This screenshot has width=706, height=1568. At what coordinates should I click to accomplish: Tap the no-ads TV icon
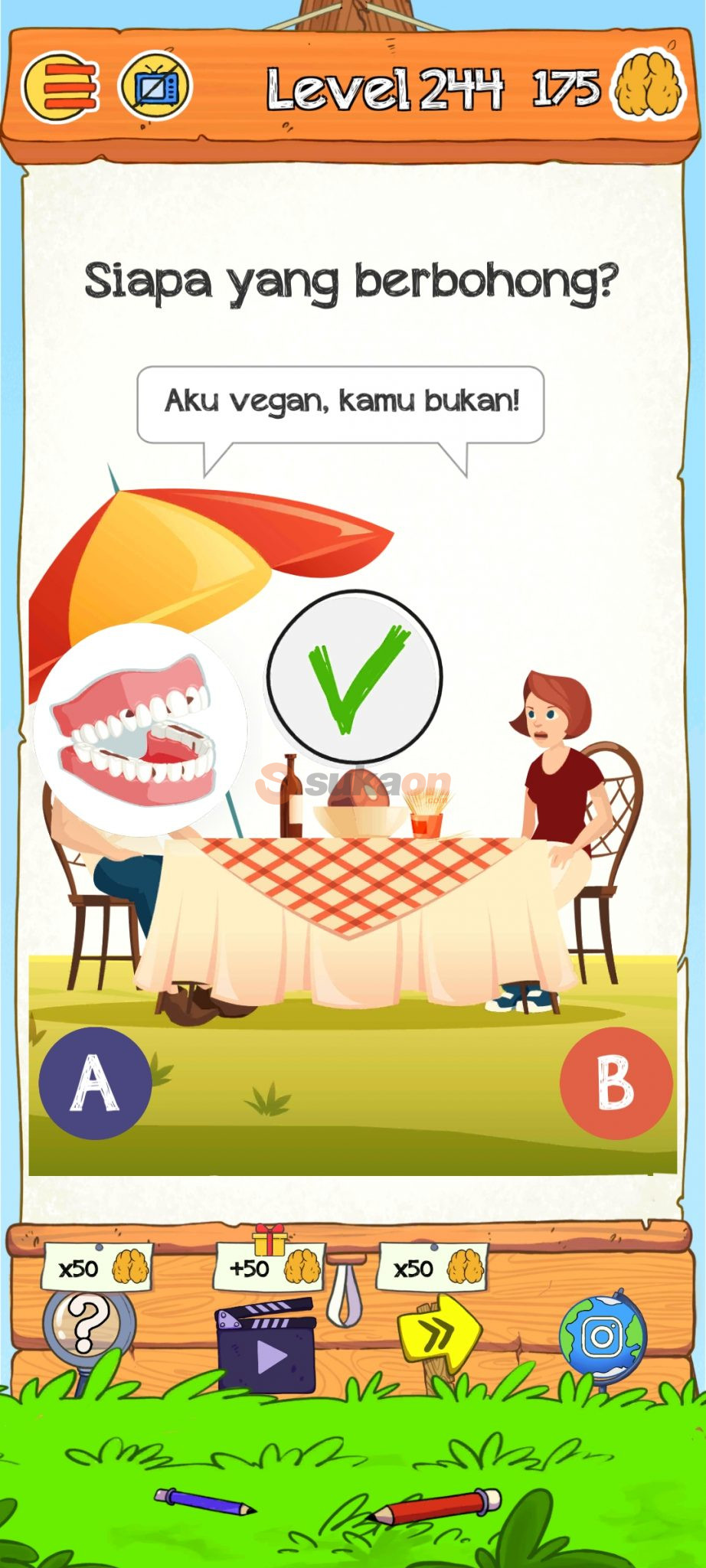click(155, 87)
